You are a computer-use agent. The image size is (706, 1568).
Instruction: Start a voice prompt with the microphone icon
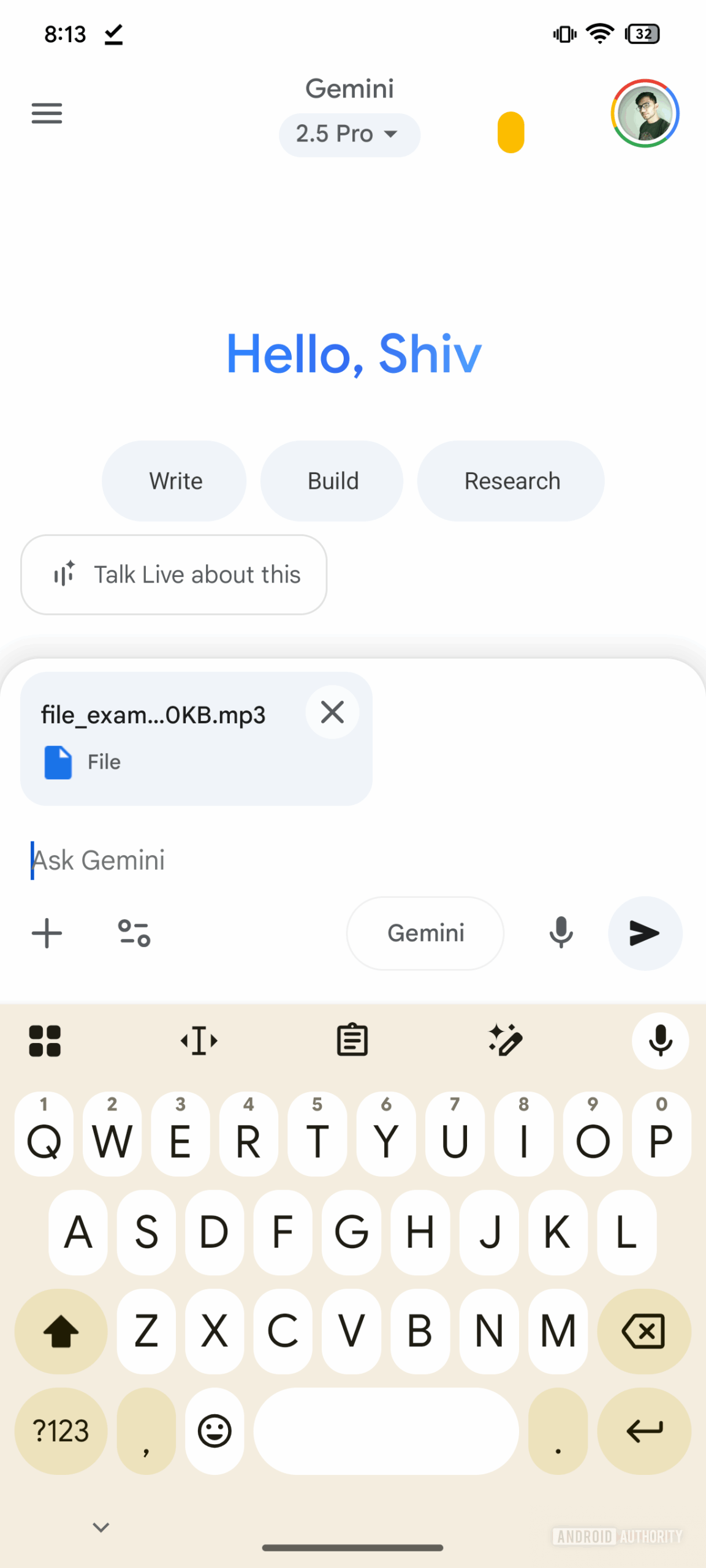tap(560, 933)
